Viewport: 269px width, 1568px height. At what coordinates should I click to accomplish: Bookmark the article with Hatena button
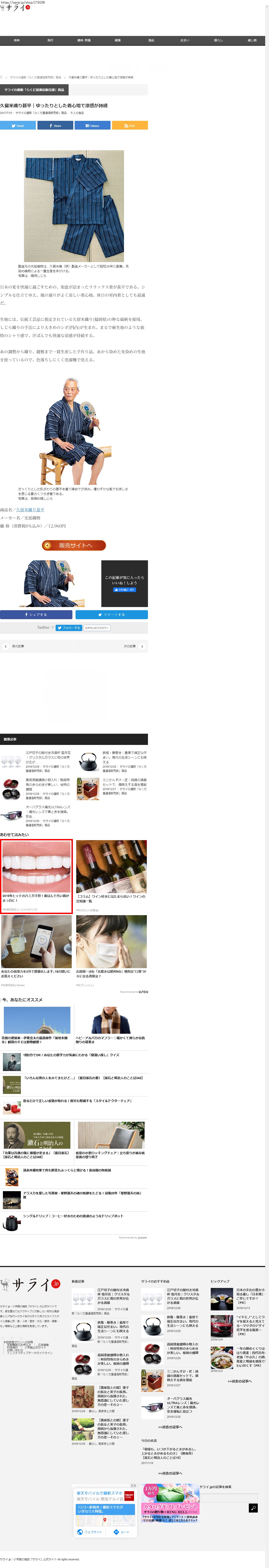[x=92, y=125]
